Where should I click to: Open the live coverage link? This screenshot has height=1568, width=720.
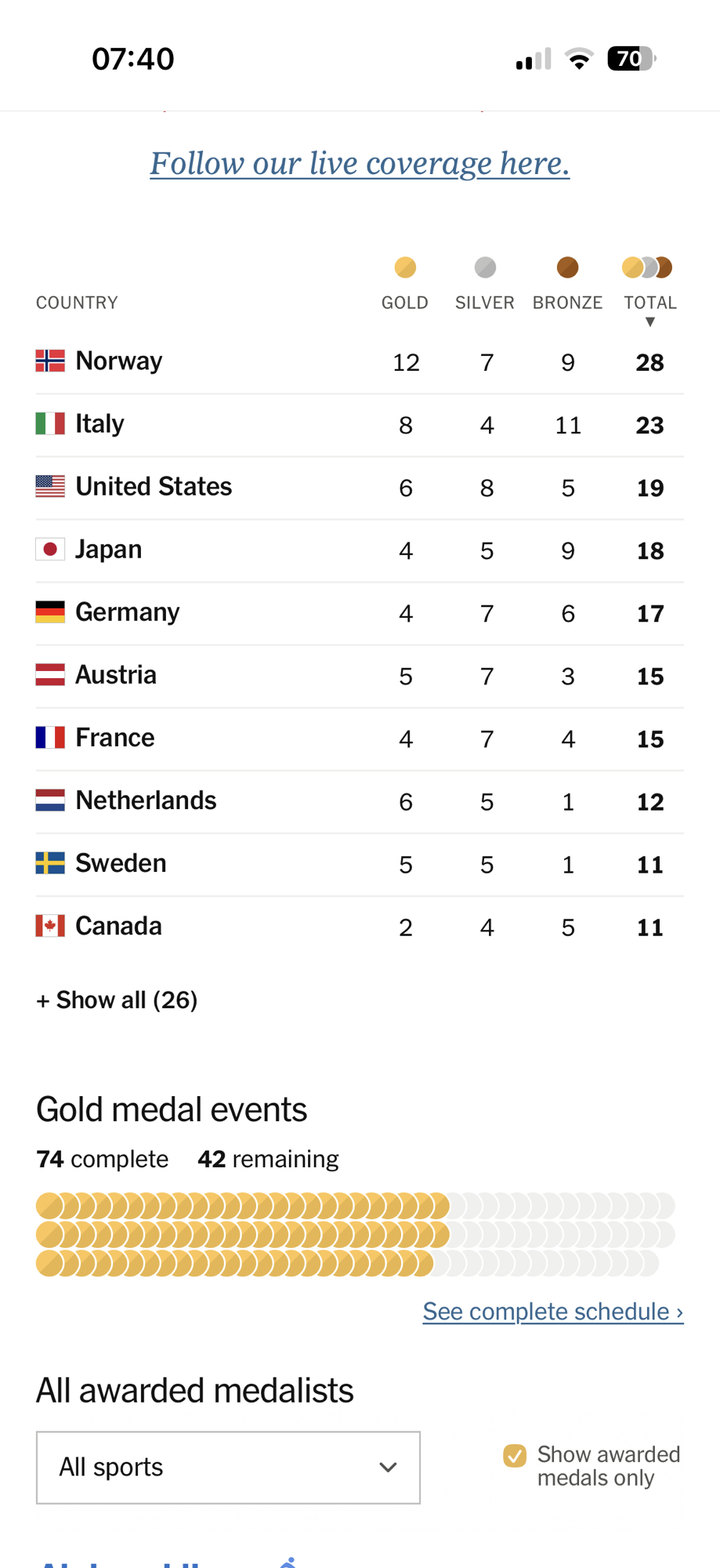(x=360, y=163)
